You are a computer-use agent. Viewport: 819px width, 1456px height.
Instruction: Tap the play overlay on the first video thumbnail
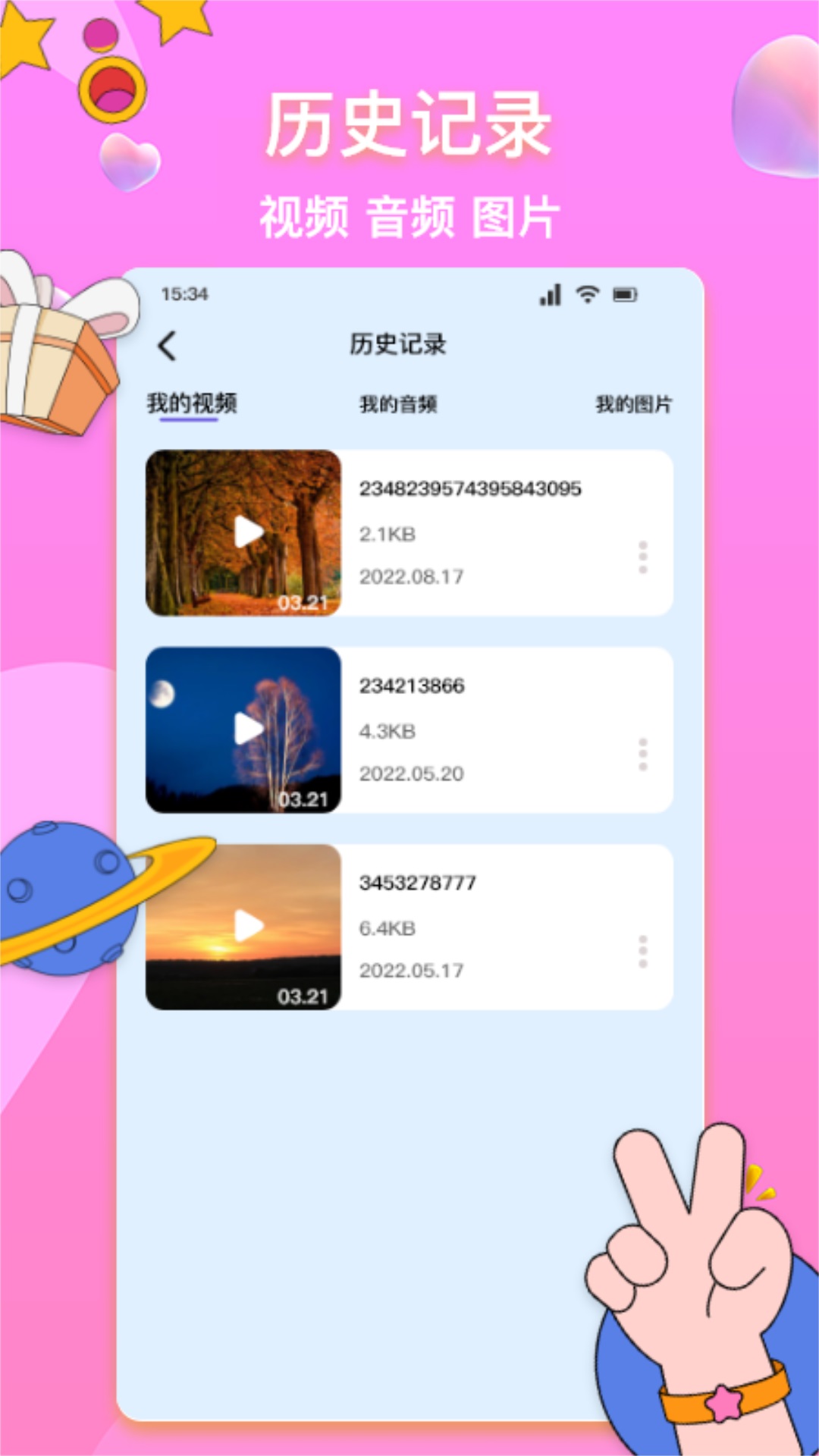point(244,533)
